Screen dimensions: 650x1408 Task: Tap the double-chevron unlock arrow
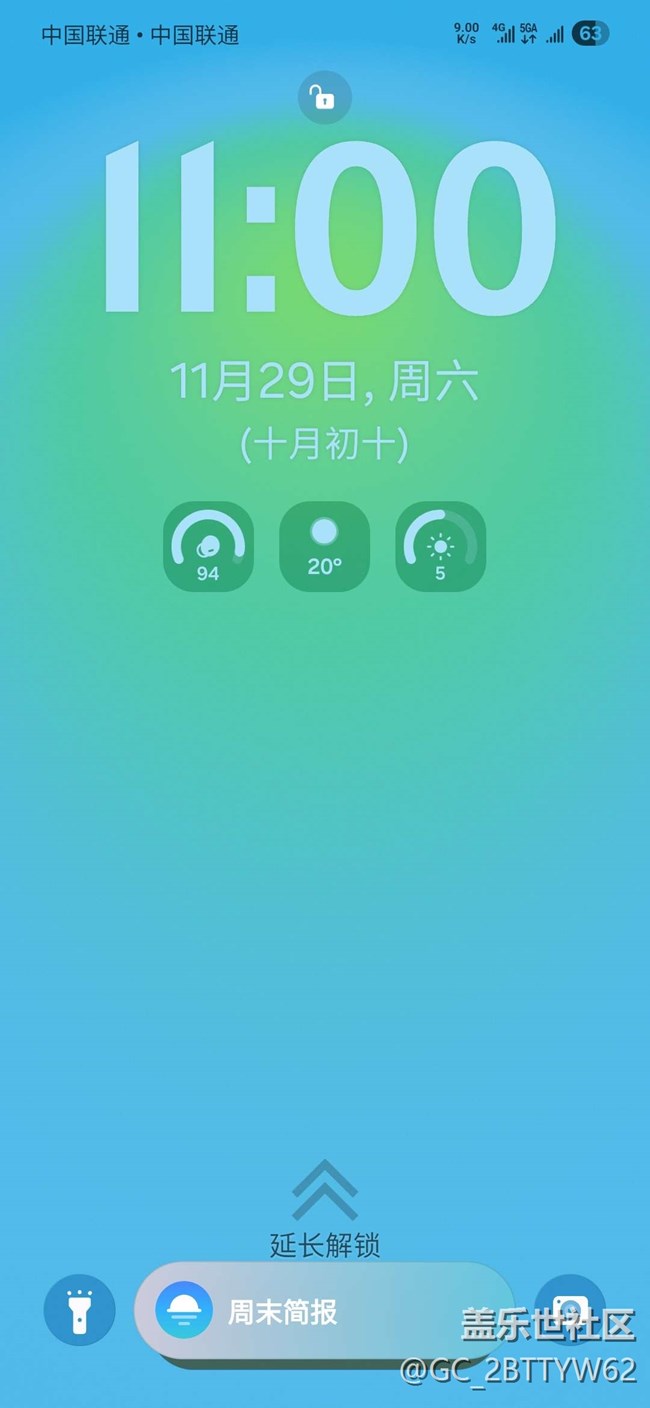[x=324, y=1190]
